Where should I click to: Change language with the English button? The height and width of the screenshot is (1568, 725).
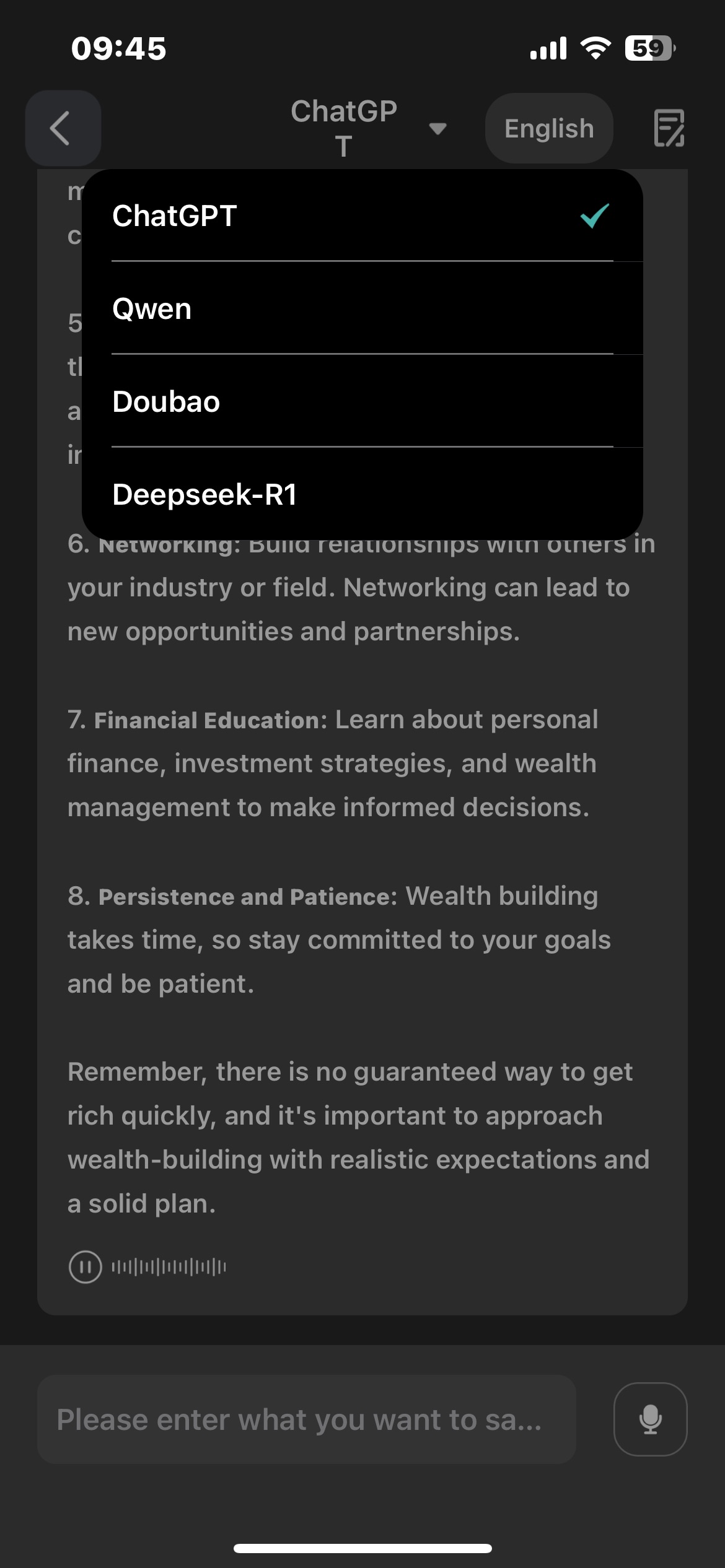click(549, 128)
